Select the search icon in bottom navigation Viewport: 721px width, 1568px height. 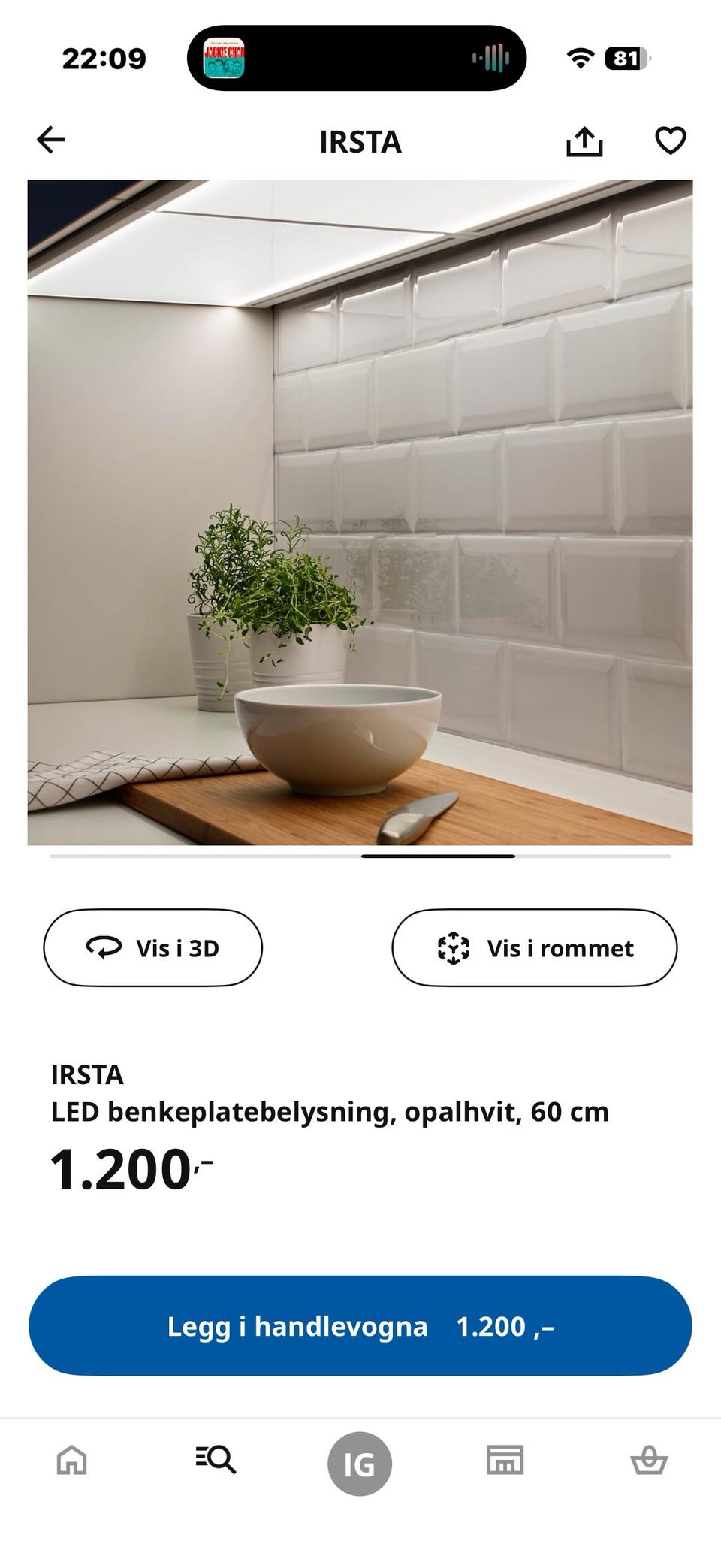tap(215, 1461)
